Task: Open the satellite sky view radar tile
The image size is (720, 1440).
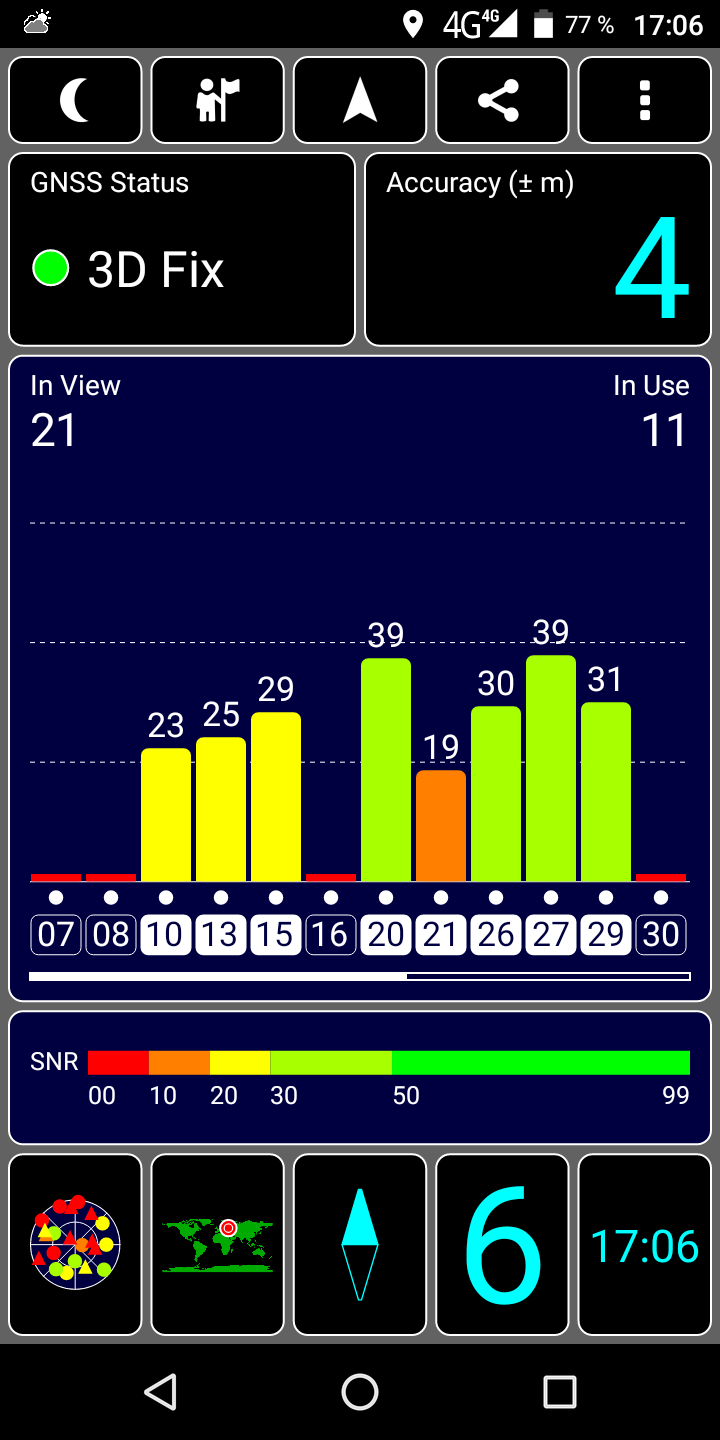Action: point(75,1244)
